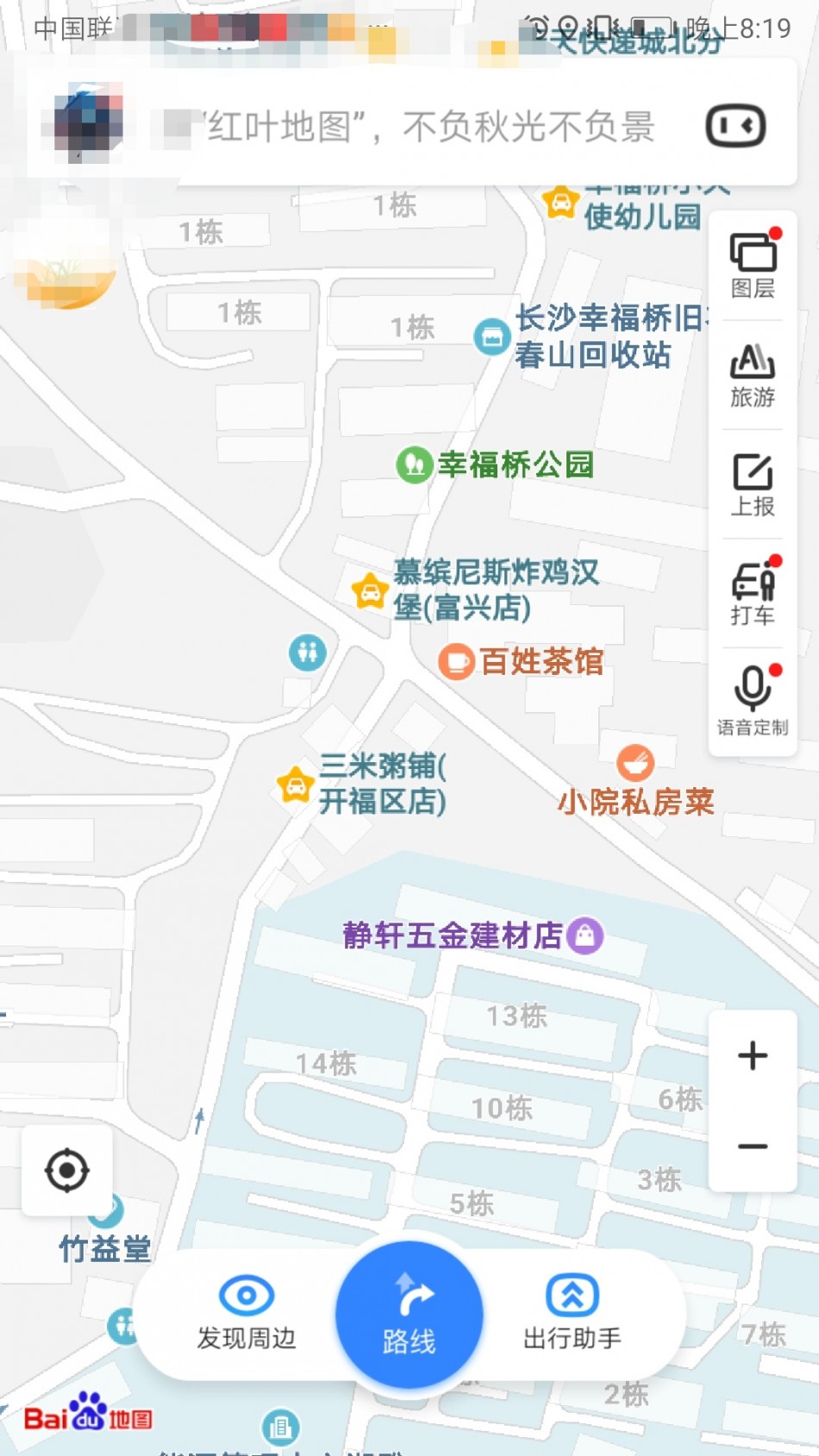This screenshot has height=1456, width=819.
Task: Zoom out with the minus button
Action: 753,1147
